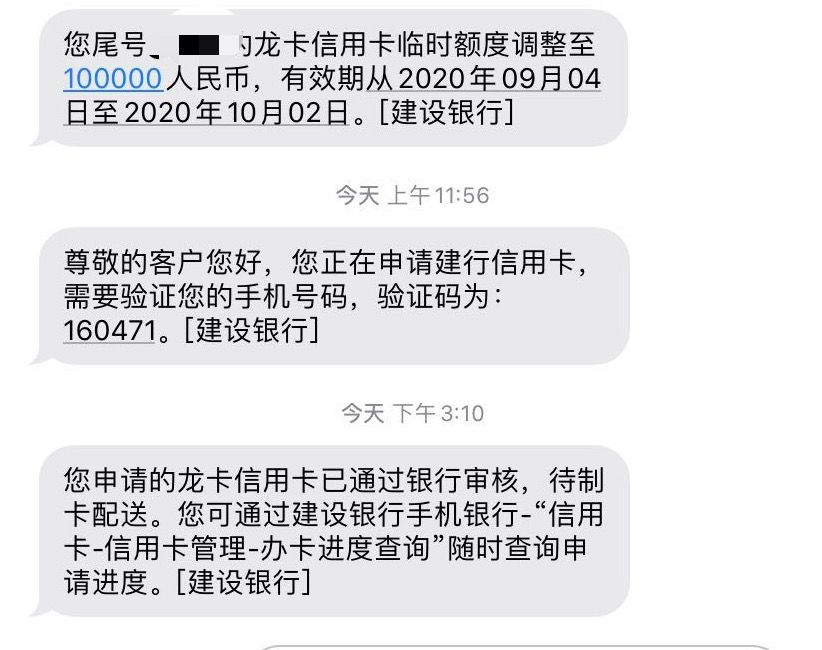Tap the blue 100000 amount link
Screen dimensions: 822x650
[112, 79]
